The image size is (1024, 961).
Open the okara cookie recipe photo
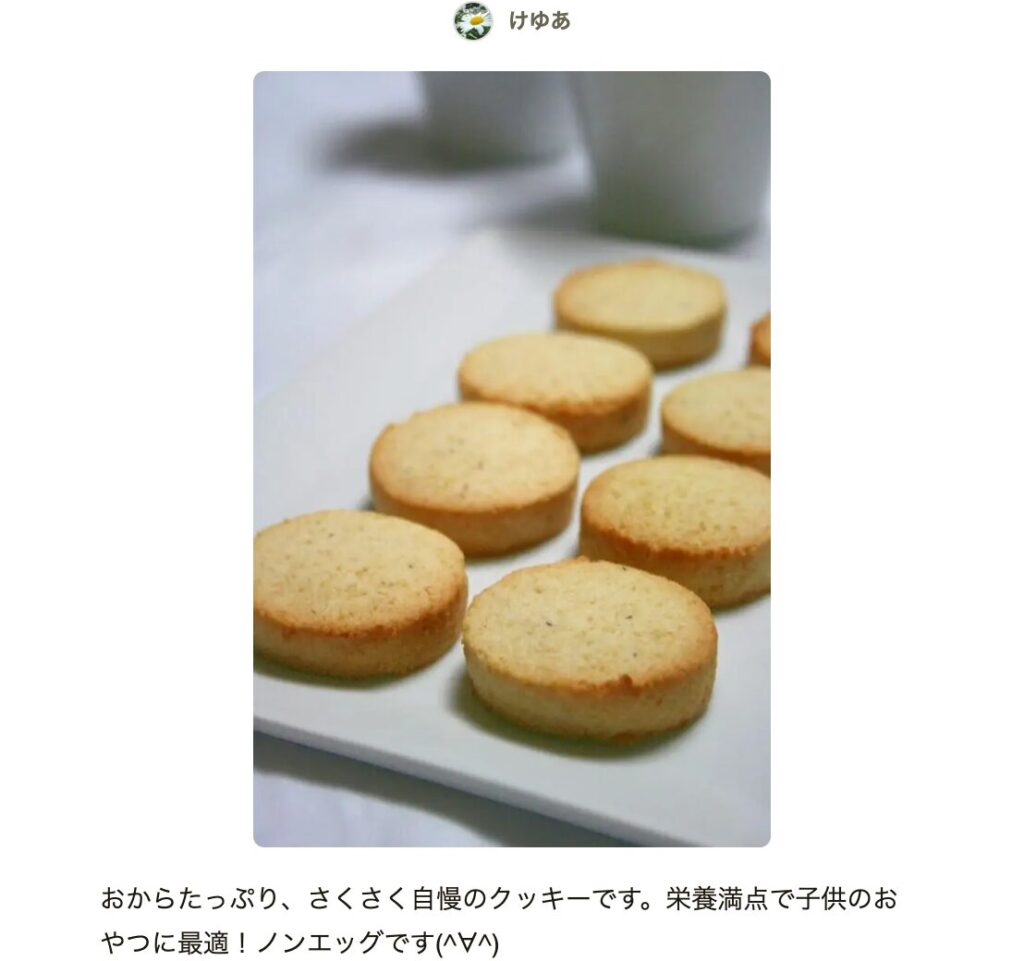tap(511, 459)
